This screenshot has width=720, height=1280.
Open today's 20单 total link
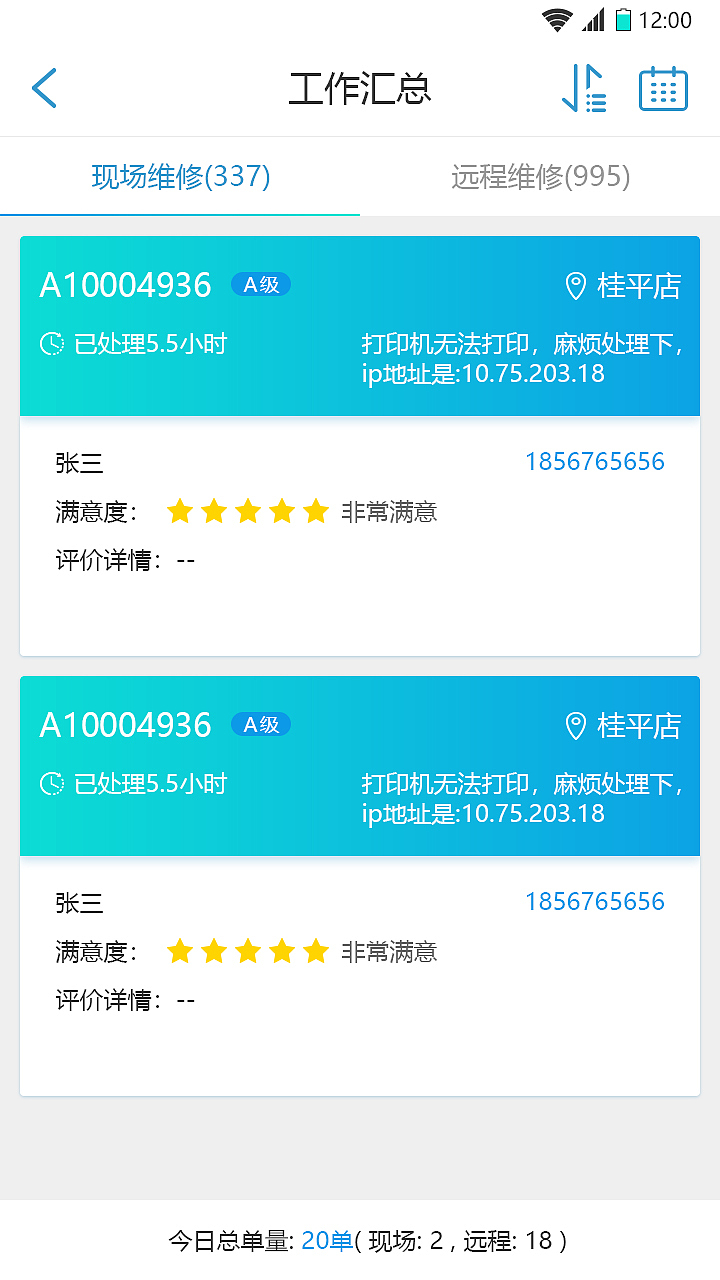[327, 1241]
